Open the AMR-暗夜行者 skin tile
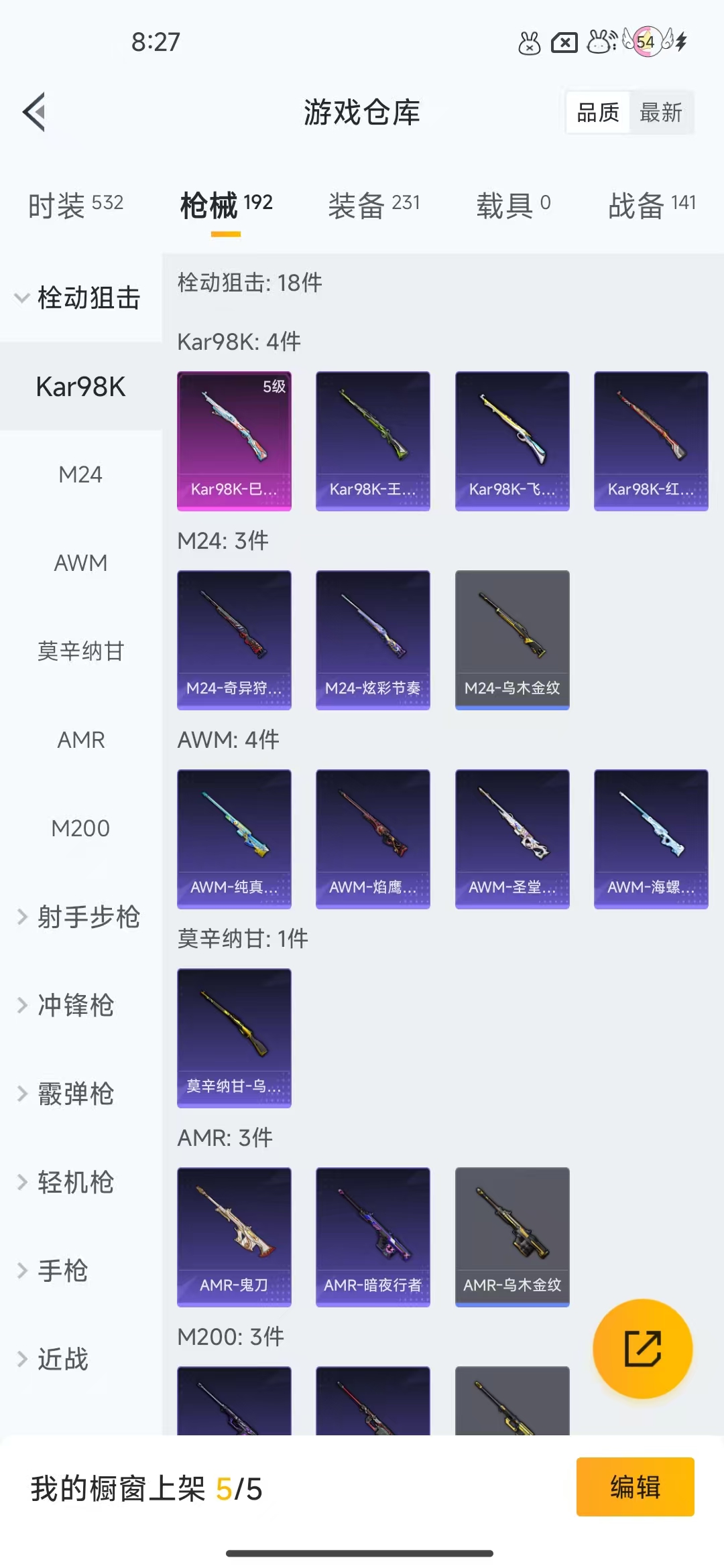The height and width of the screenshot is (1568, 724). 373,1237
